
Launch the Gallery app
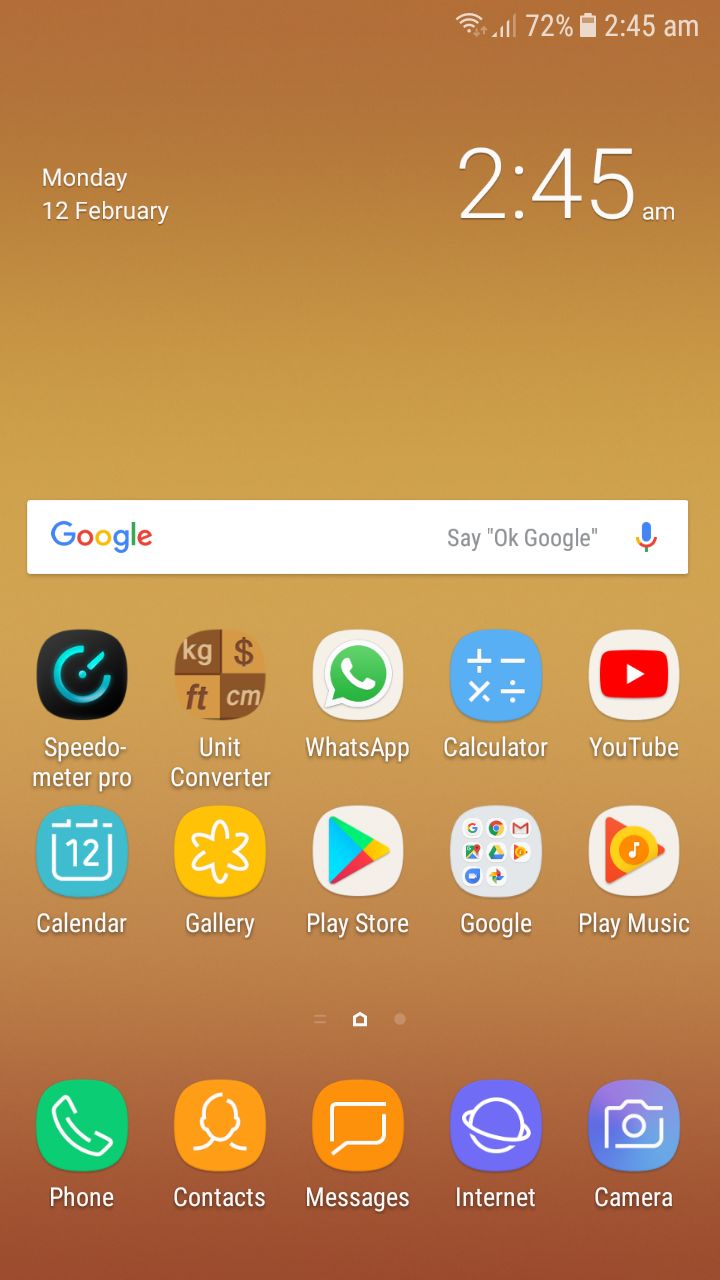coord(220,852)
